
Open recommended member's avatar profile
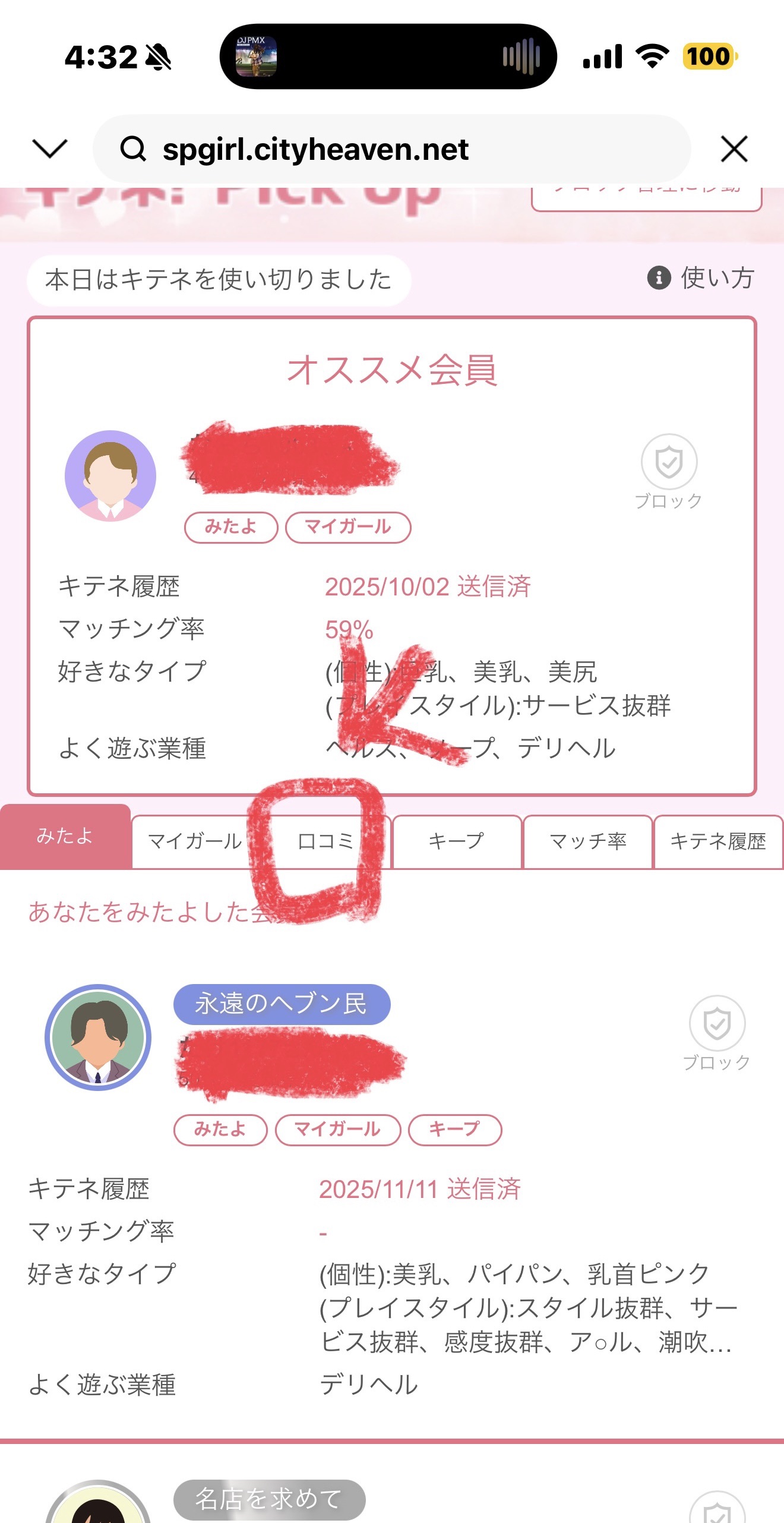110,475
